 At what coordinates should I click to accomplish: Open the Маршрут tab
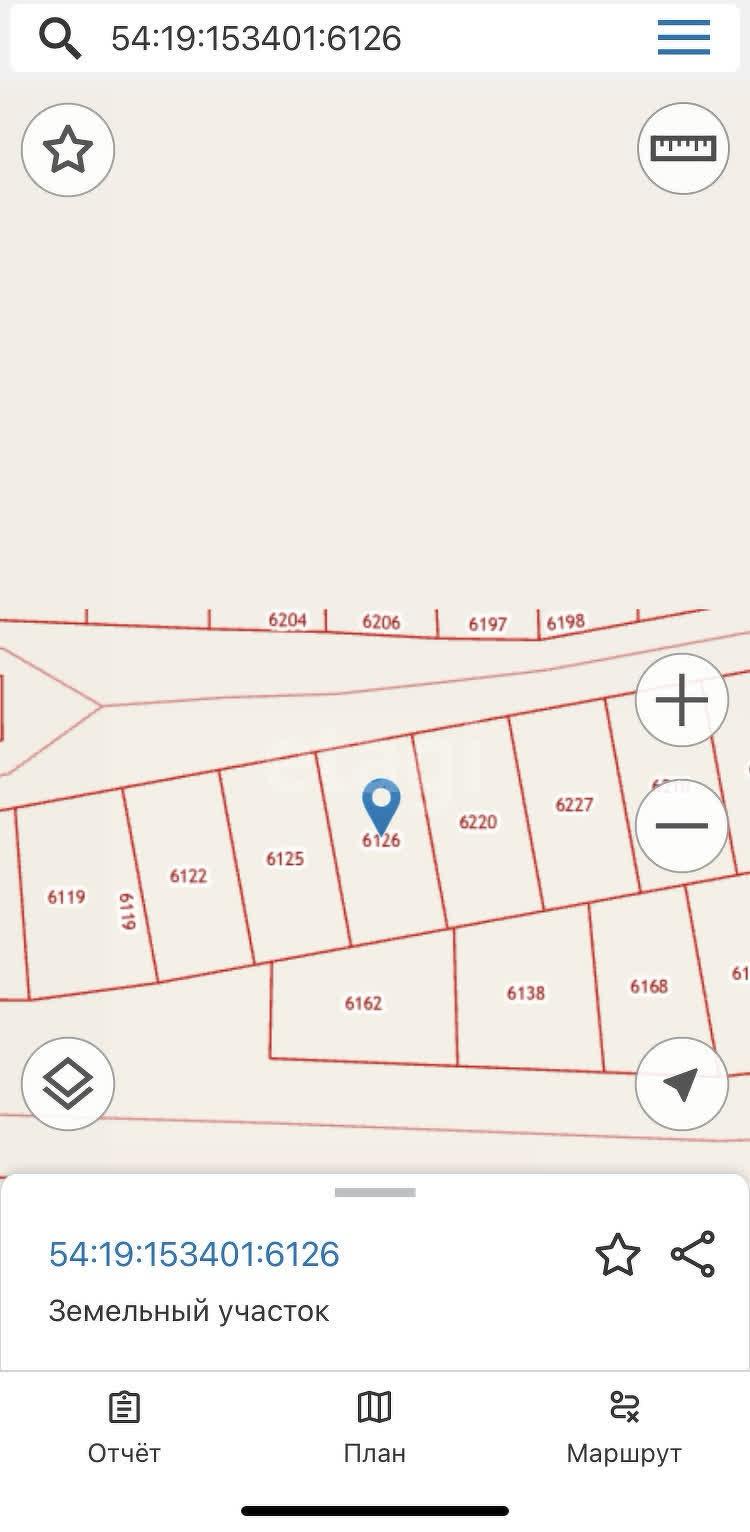pos(624,1427)
